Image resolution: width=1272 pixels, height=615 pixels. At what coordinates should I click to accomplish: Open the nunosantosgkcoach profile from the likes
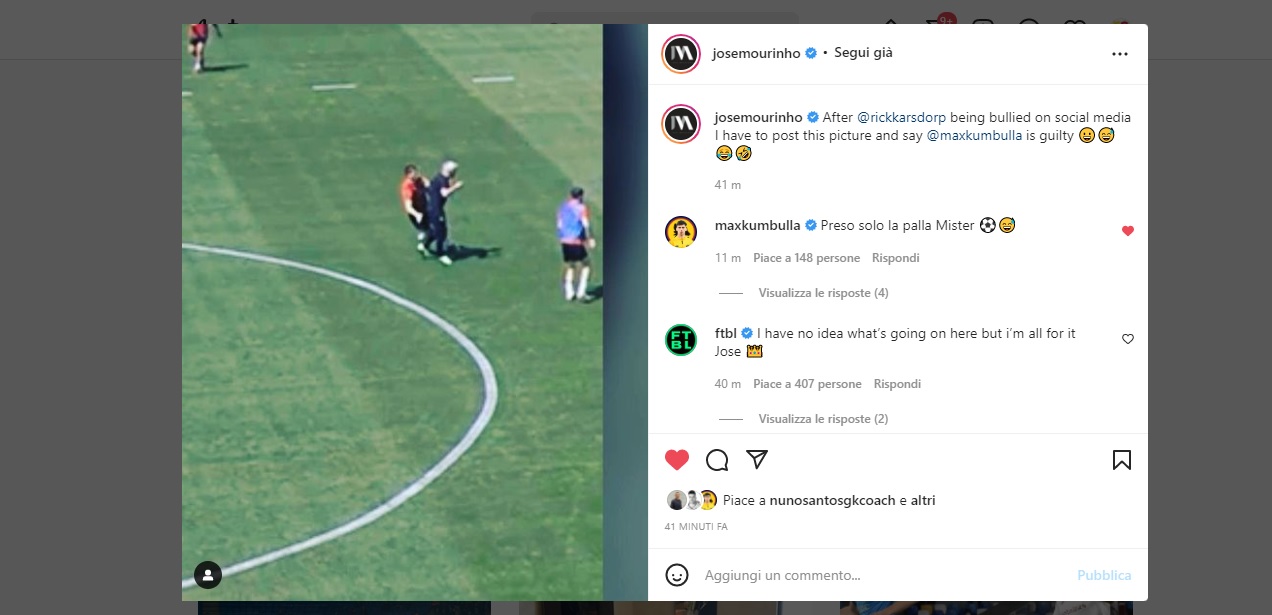point(833,500)
